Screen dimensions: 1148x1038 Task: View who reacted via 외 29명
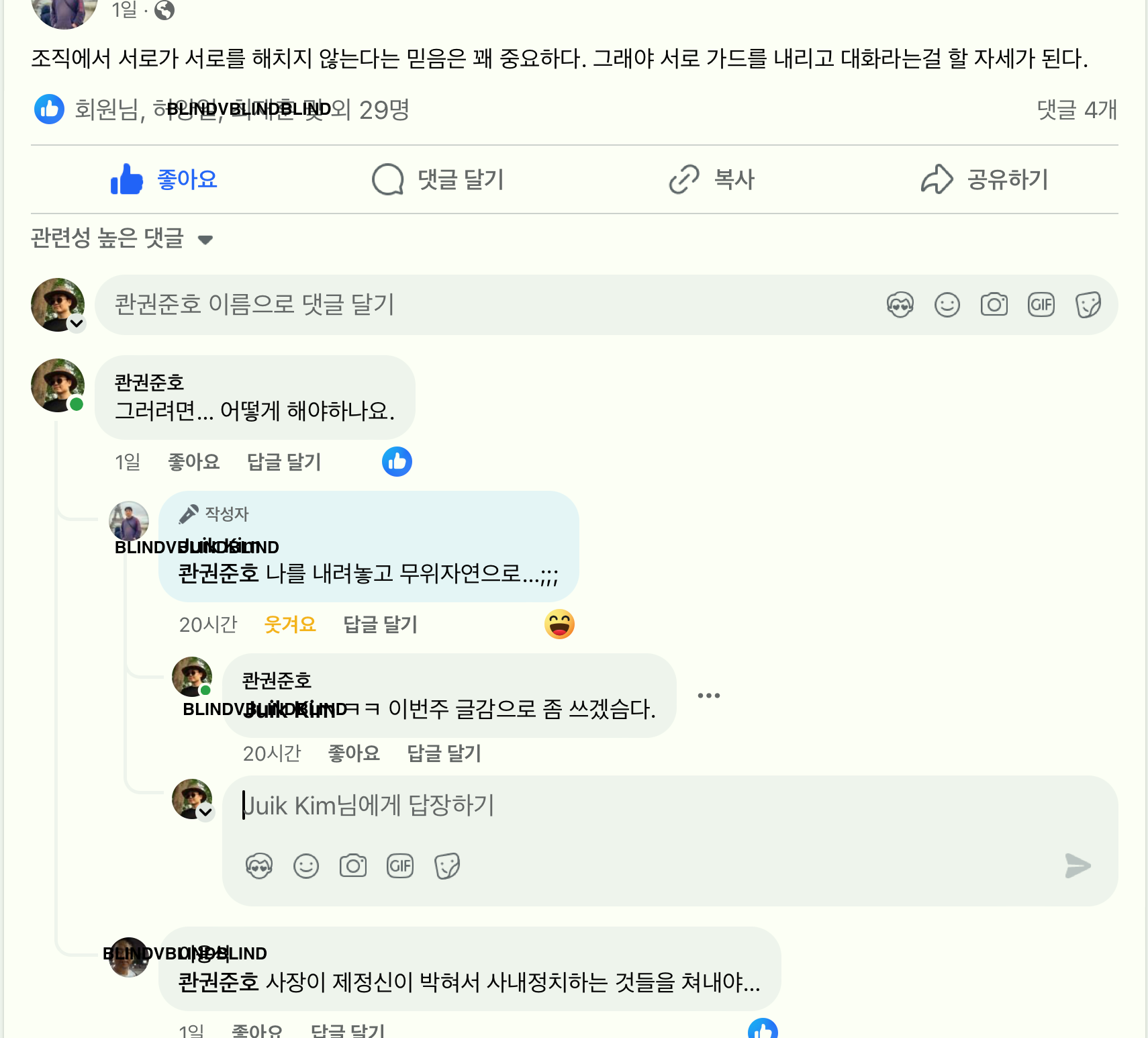coord(376,109)
